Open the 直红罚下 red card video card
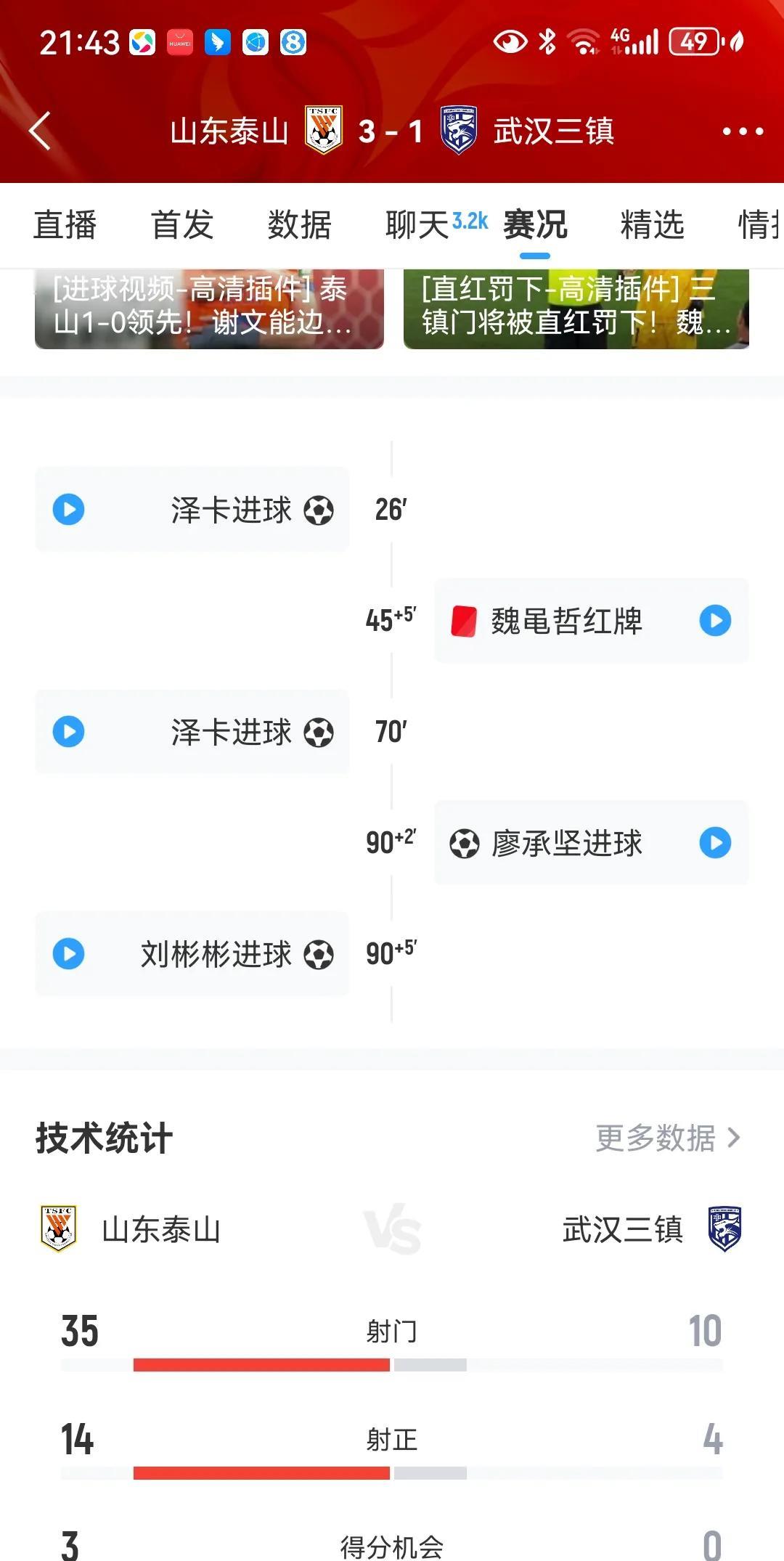Screen dimensions: 784x1561 click(576, 309)
